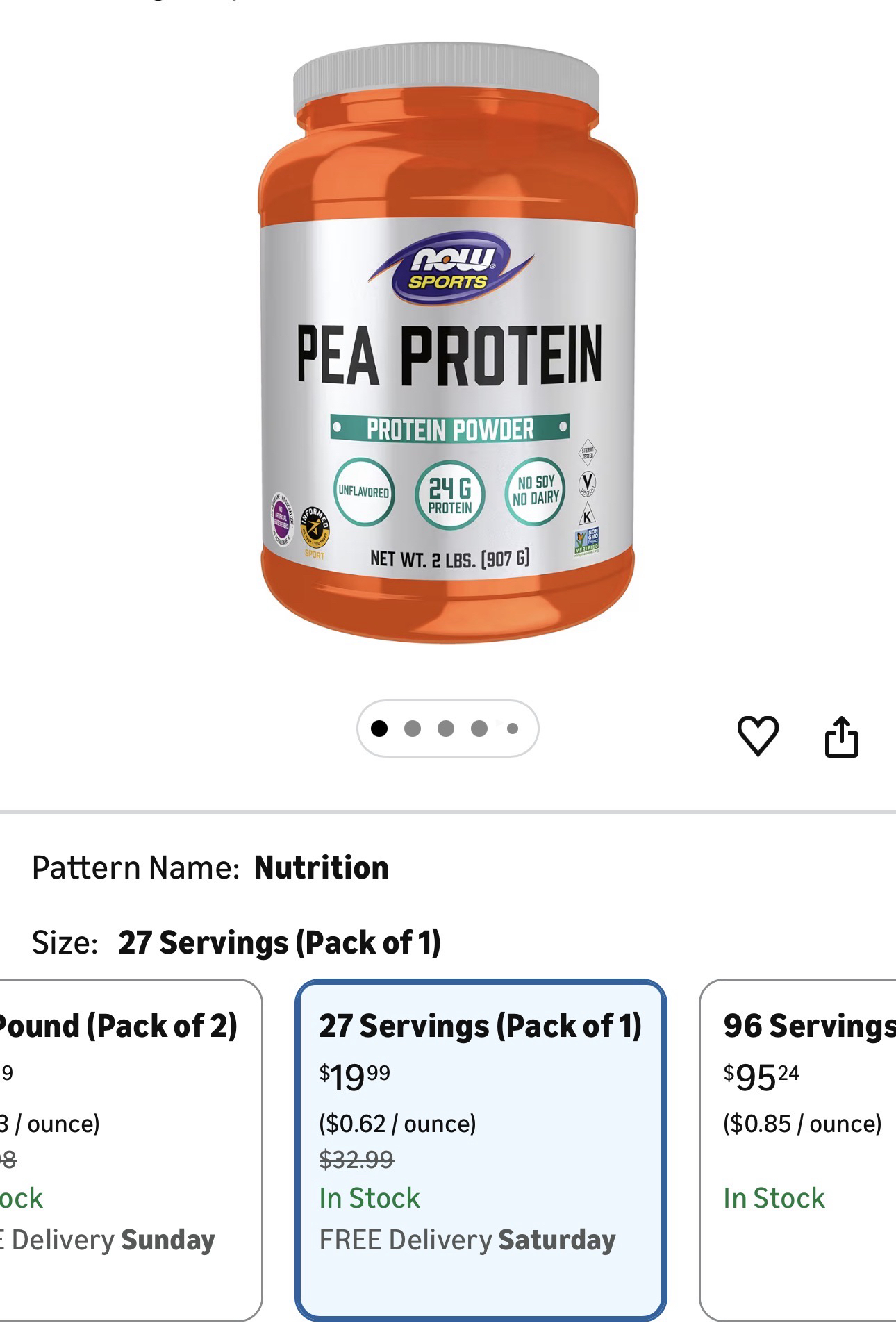Viewport: 896px width, 1330px height.
Task: Add product to wish list heart
Action: pyautogui.click(x=757, y=735)
